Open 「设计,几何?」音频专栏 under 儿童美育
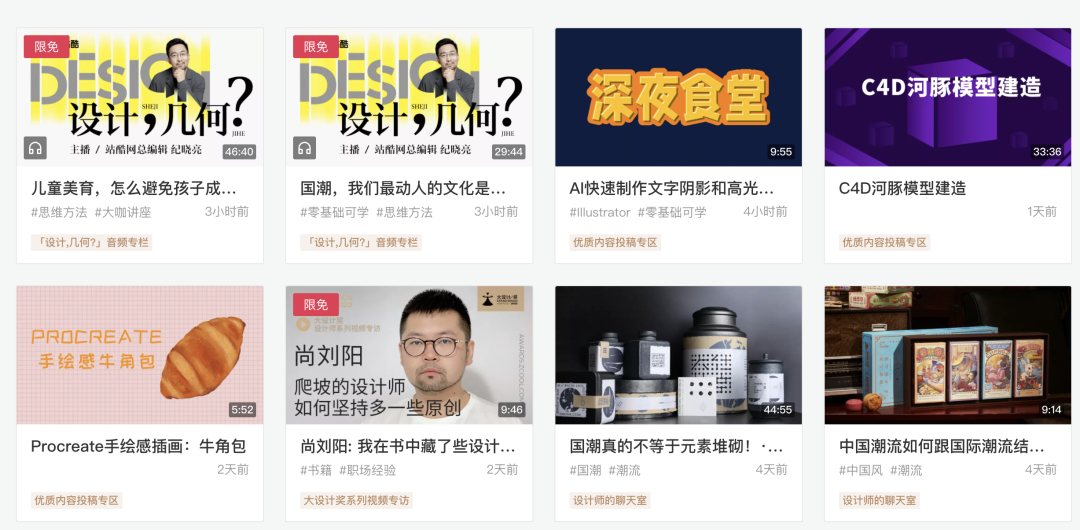The width and height of the screenshot is (1080, 530). tap(91, 242)
